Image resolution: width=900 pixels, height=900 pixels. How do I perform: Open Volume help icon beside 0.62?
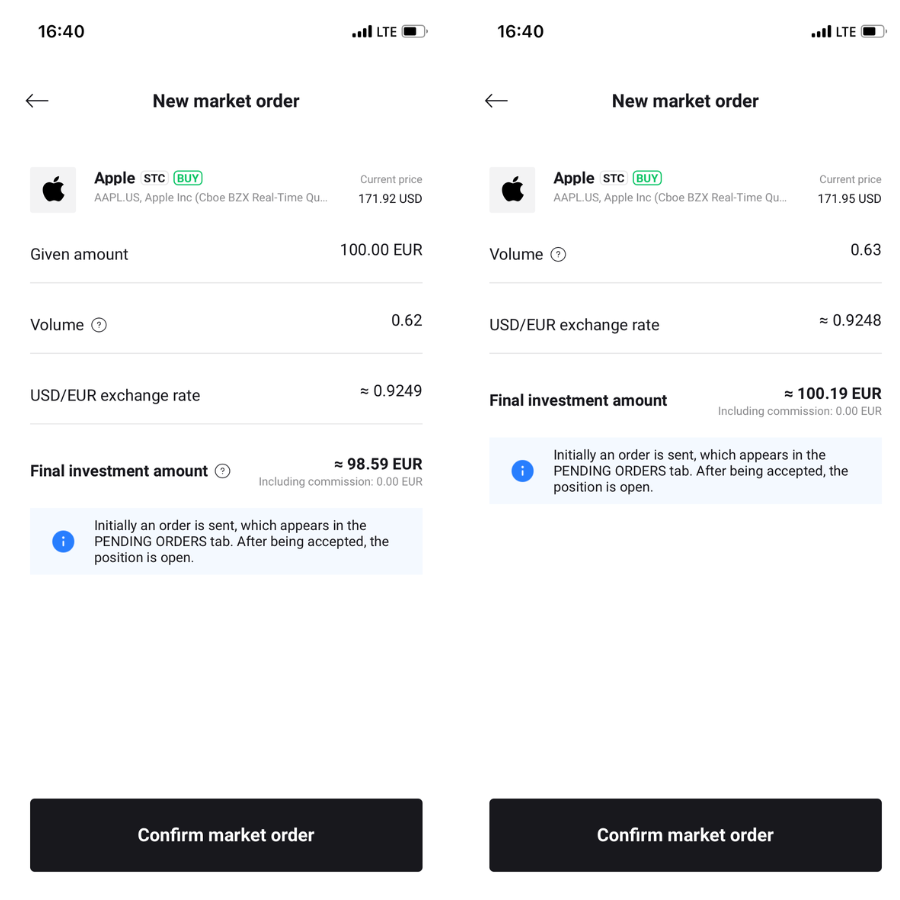99,325
